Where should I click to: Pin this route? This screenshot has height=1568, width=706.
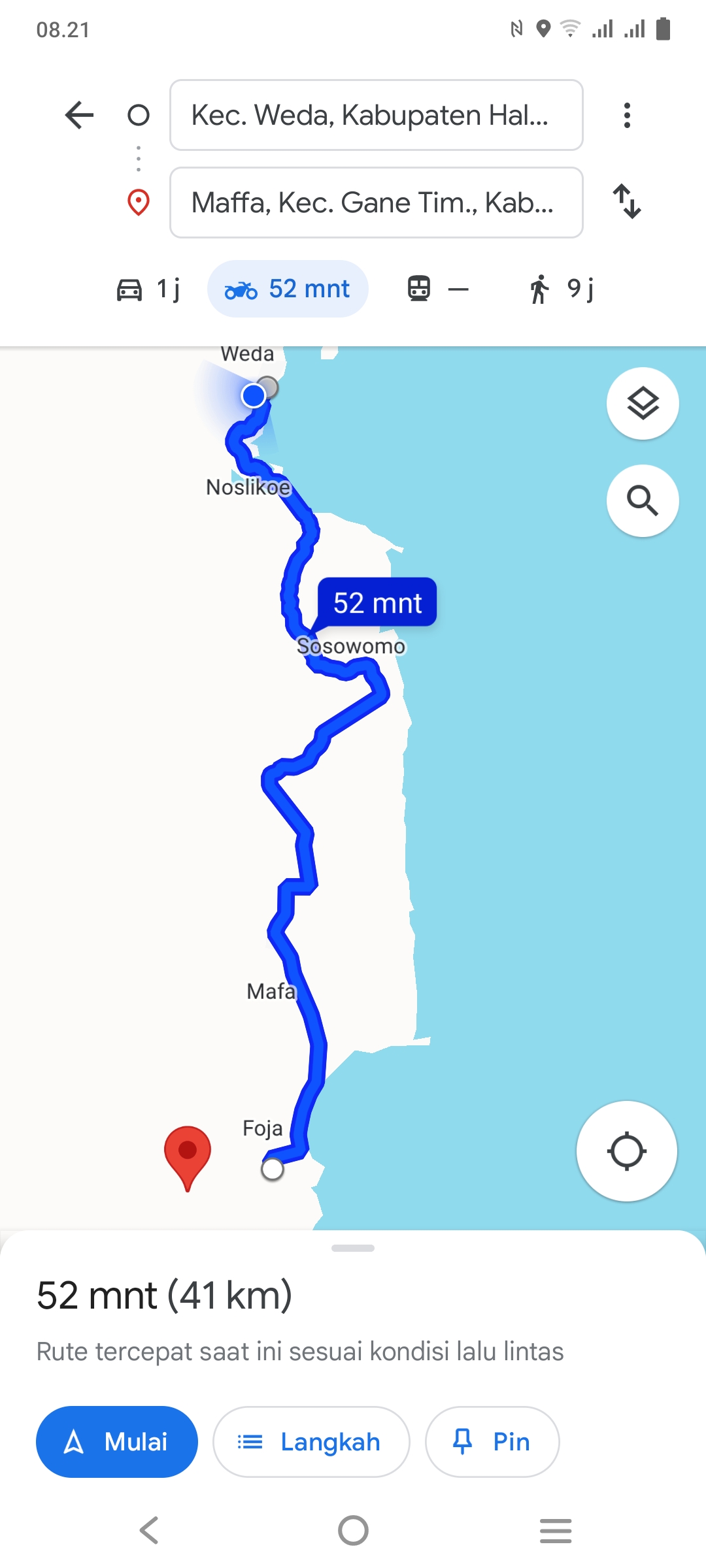pyautogui.click(x=492, y=1441)
